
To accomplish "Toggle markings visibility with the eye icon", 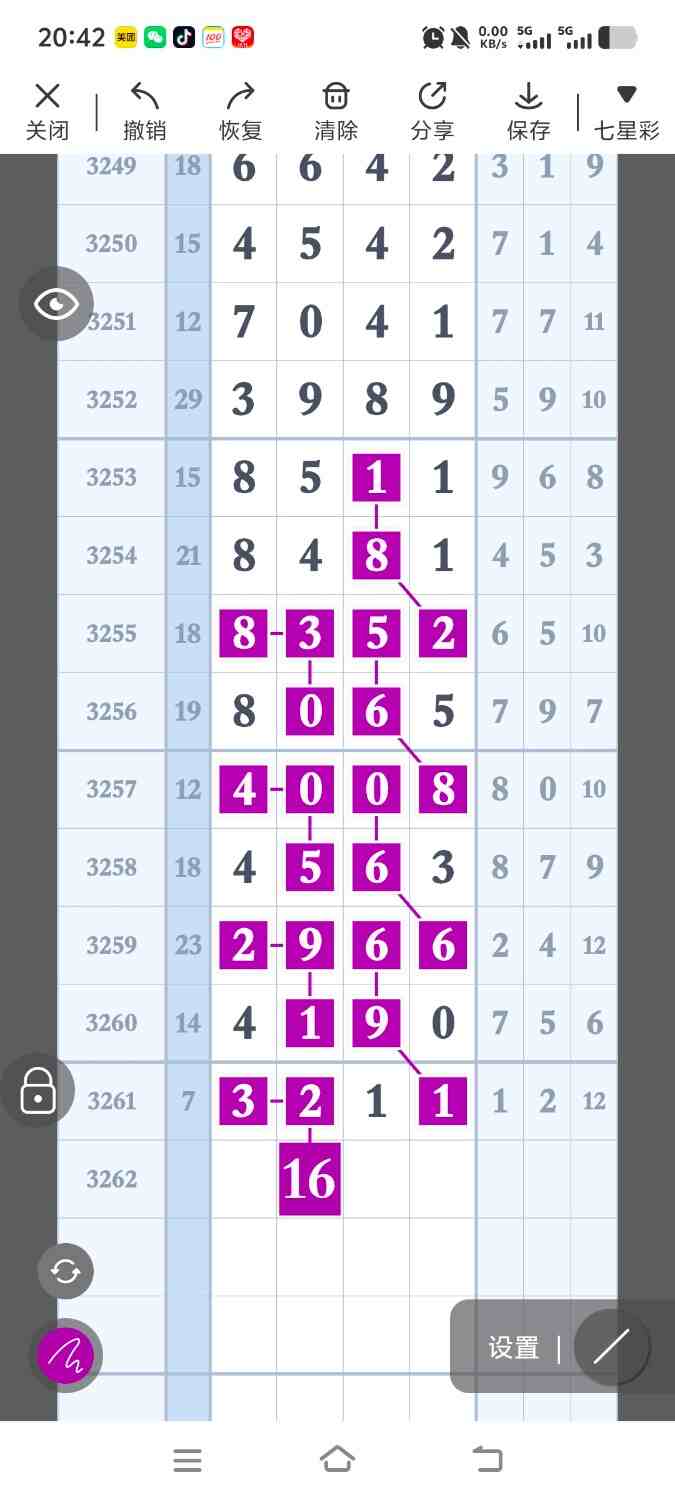I will [56, 304].
